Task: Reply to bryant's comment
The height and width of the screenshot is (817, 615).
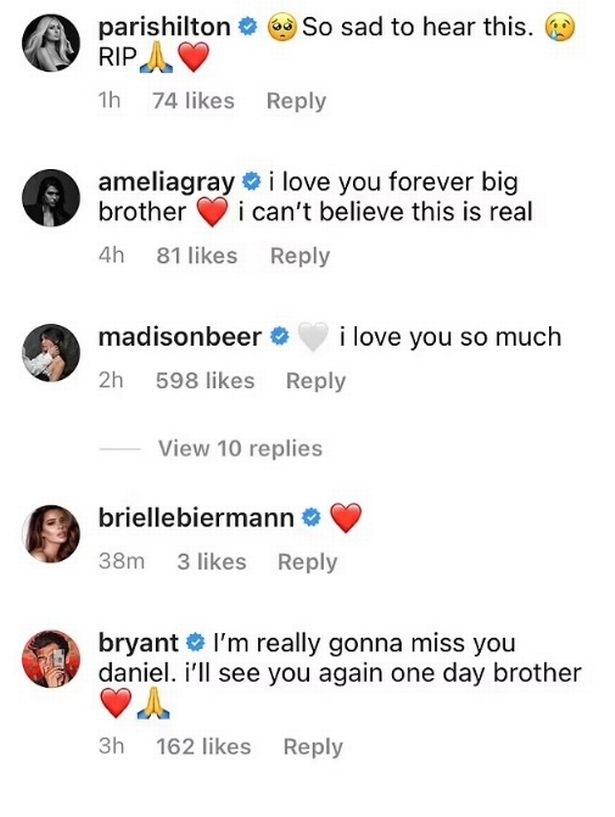Action: tap(313, 747)
